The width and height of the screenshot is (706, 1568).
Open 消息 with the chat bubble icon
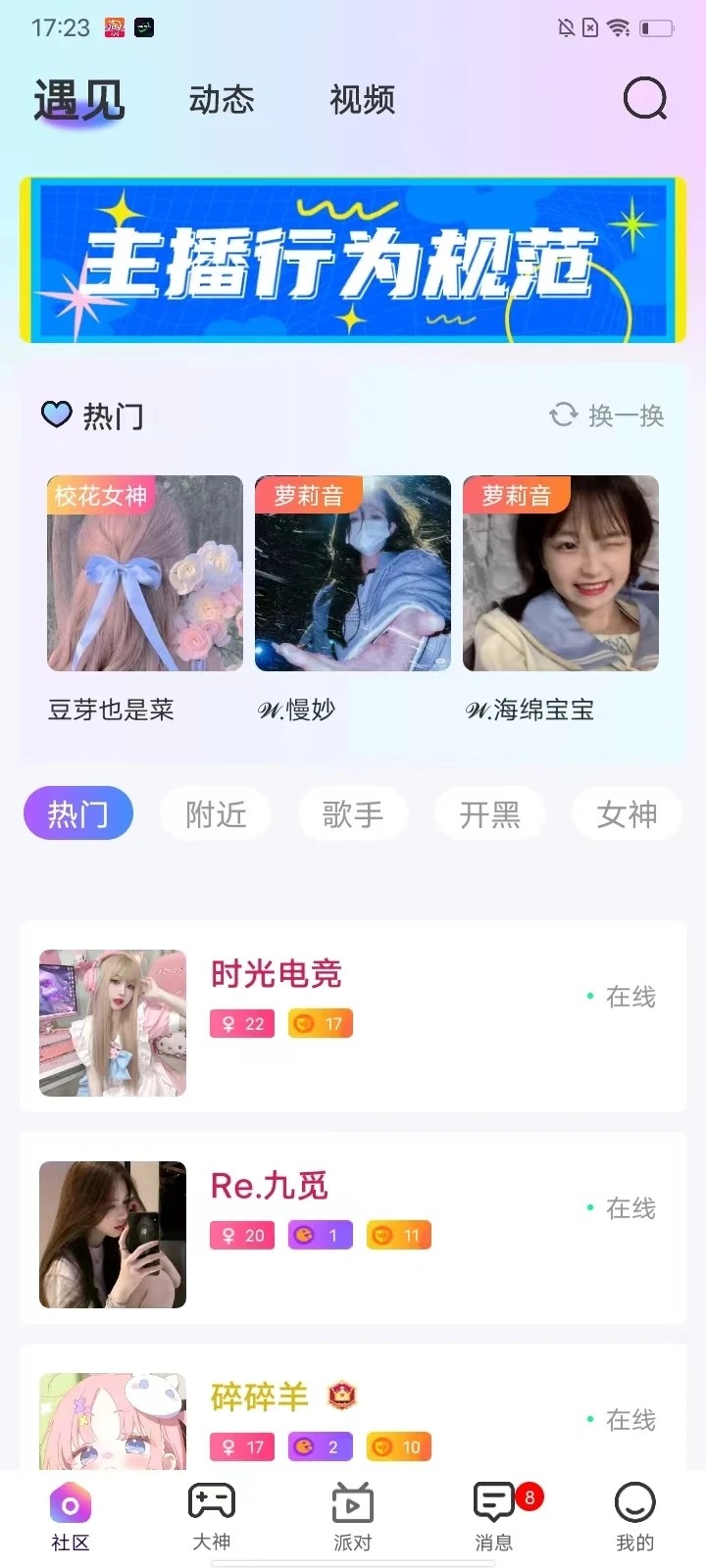(x=492, y=1501)
